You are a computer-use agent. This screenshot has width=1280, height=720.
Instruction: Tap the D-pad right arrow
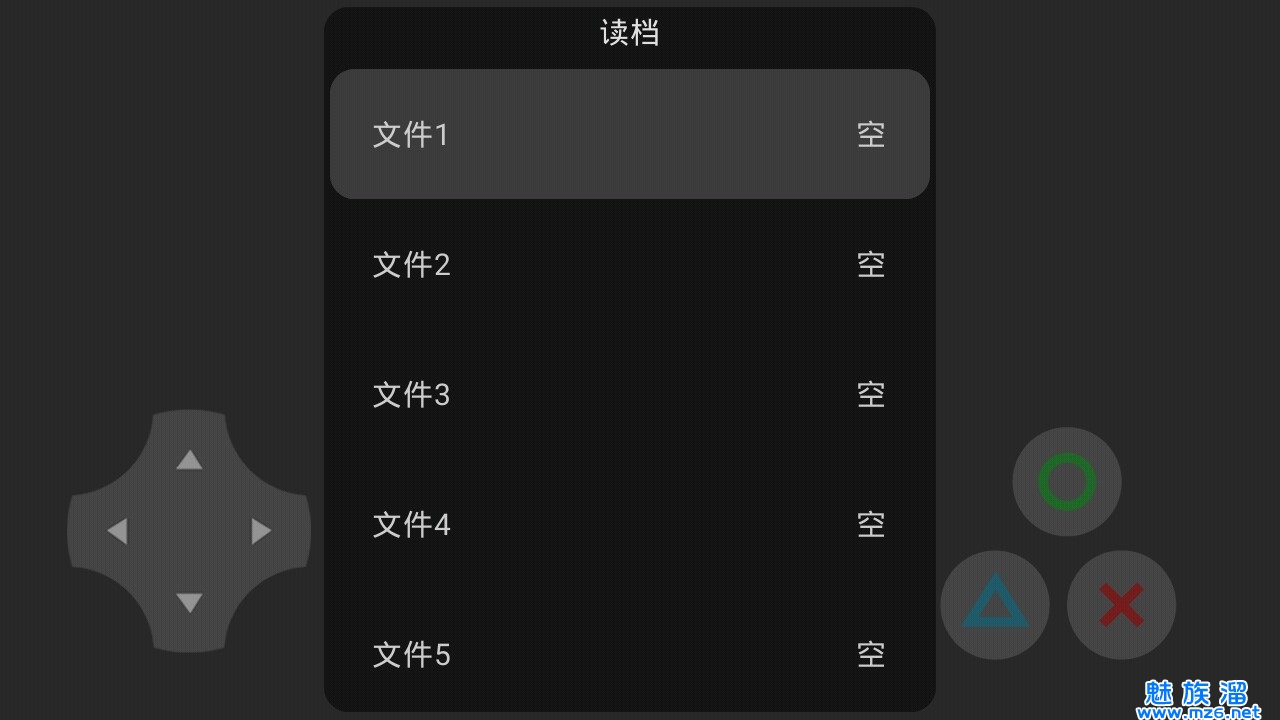[261, 531]
